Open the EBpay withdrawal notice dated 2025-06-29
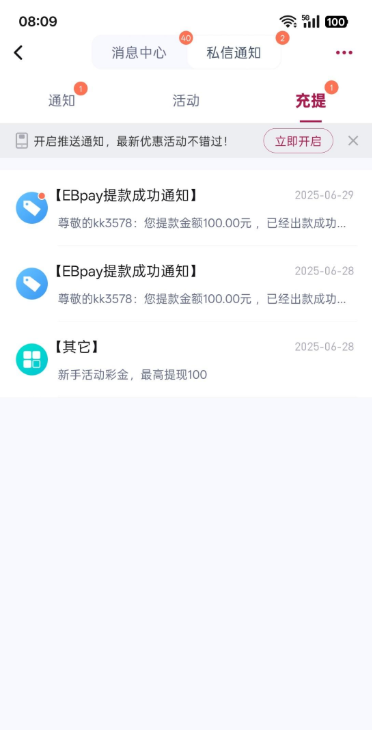The width and height of the screenshot is (372, 730). (x=186, y=208)
